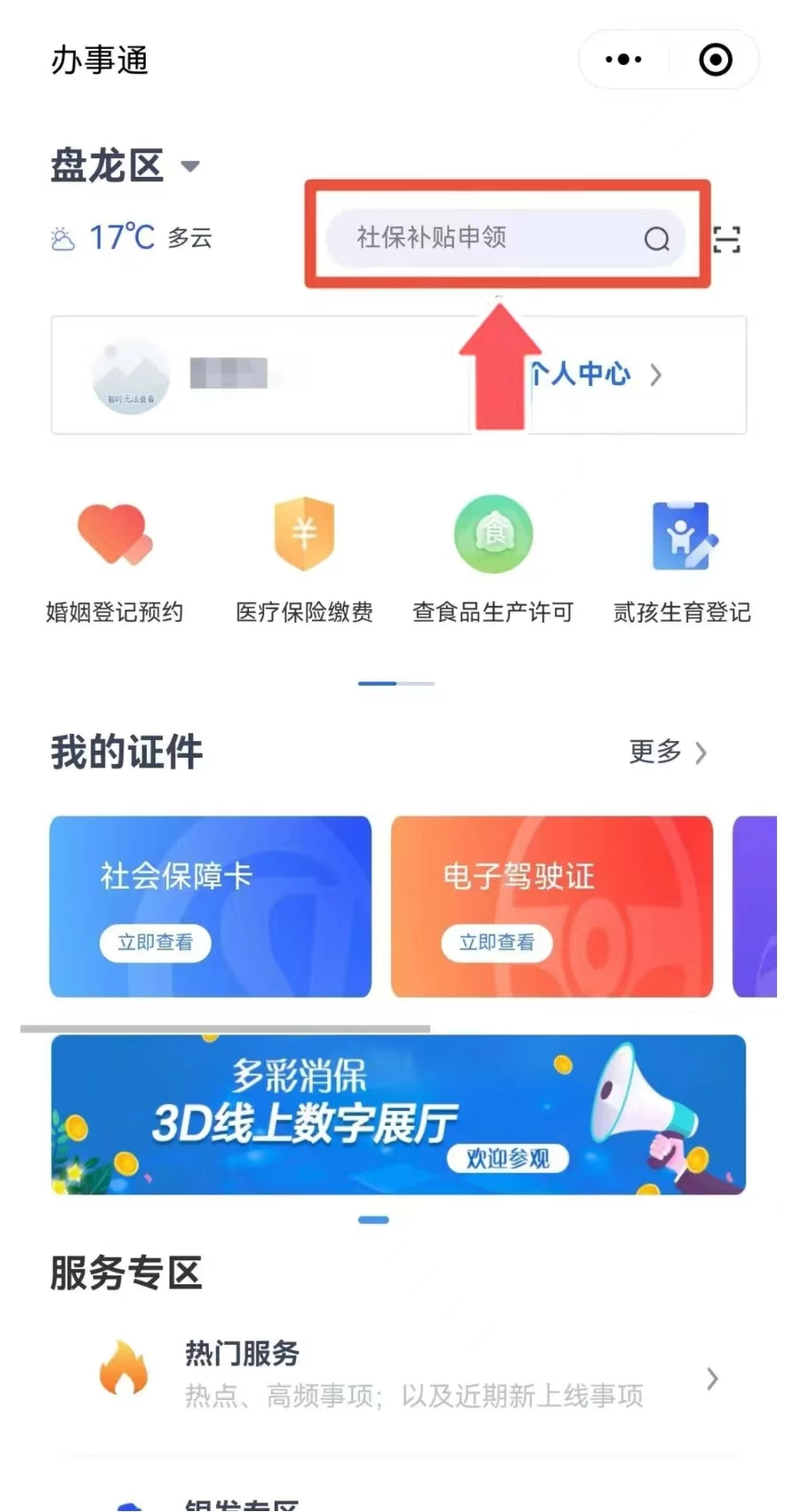Select the 医疗保险缴费 shield icon
The height and width of the screenshot is (1512, 809).
(x=303, y=535)
